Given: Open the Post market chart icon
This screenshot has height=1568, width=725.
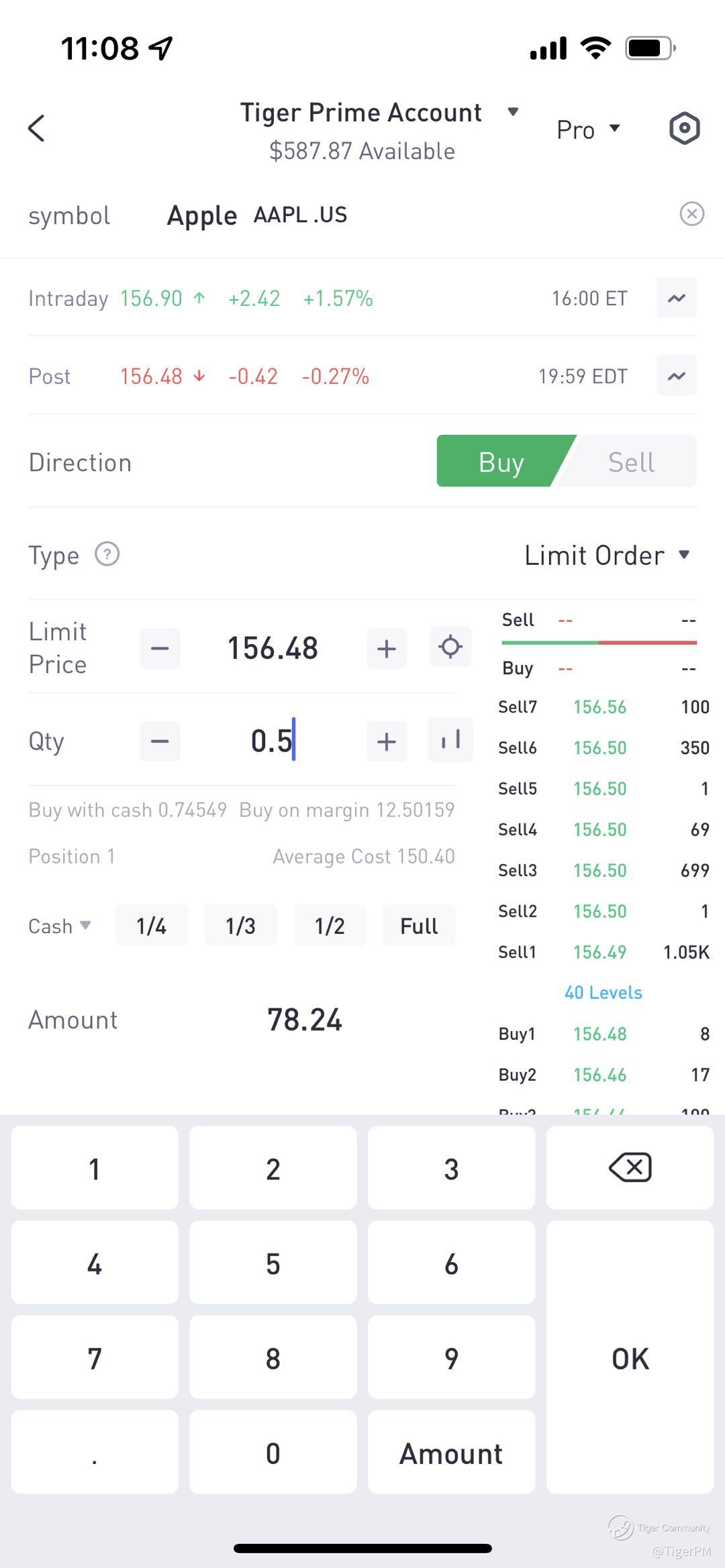Looking at the screenshot, I should click(676, 376).
